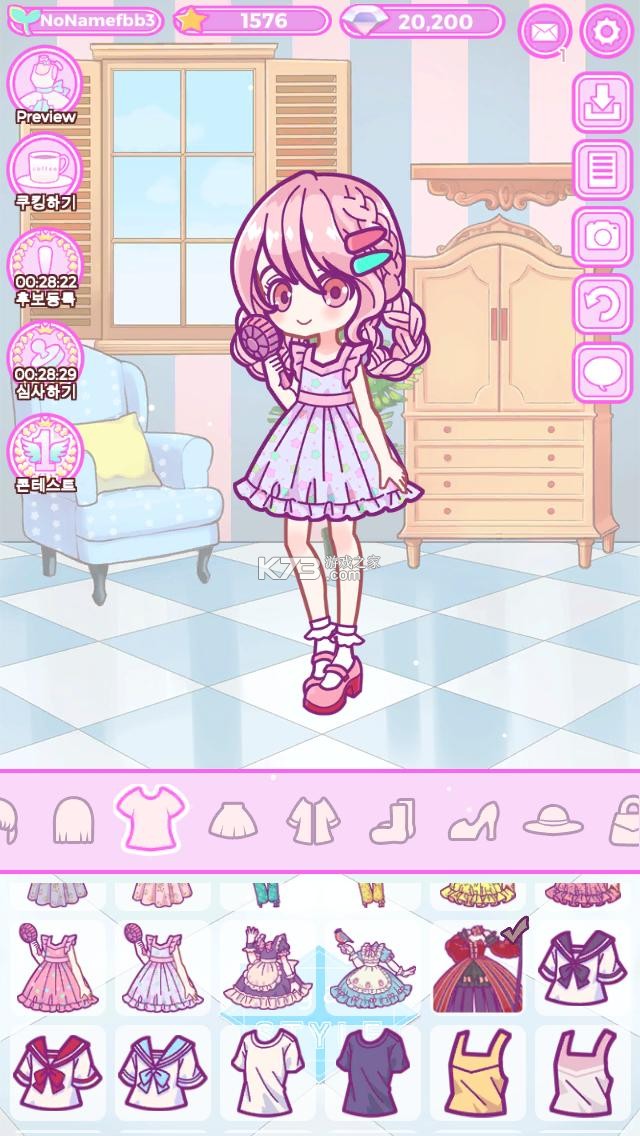Switch to the skirt category
The image size is (640, 1136).
pos(233,821)
